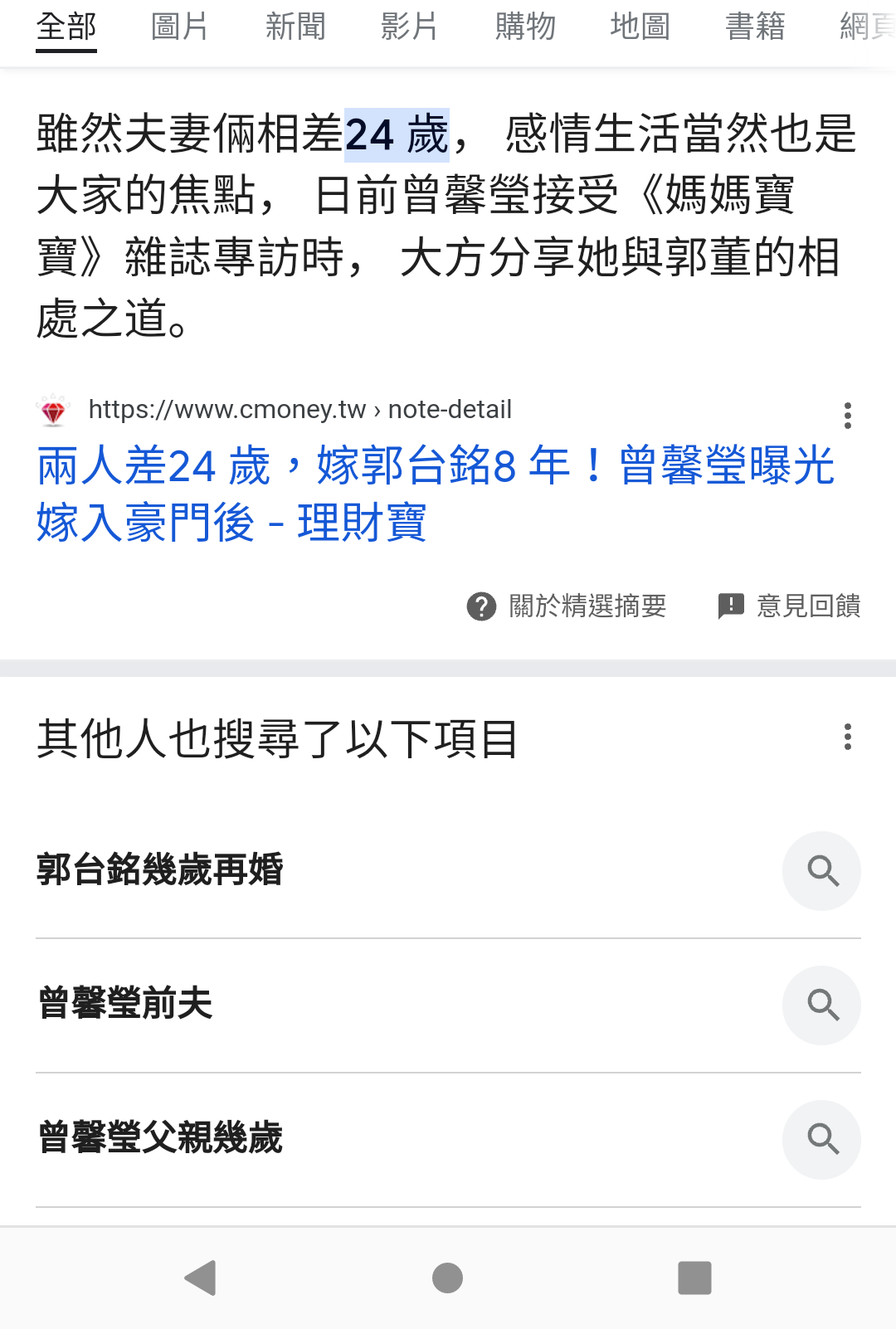Open the 書籍 tab
Screen dimensions: 896x1329
click(755, 27)
